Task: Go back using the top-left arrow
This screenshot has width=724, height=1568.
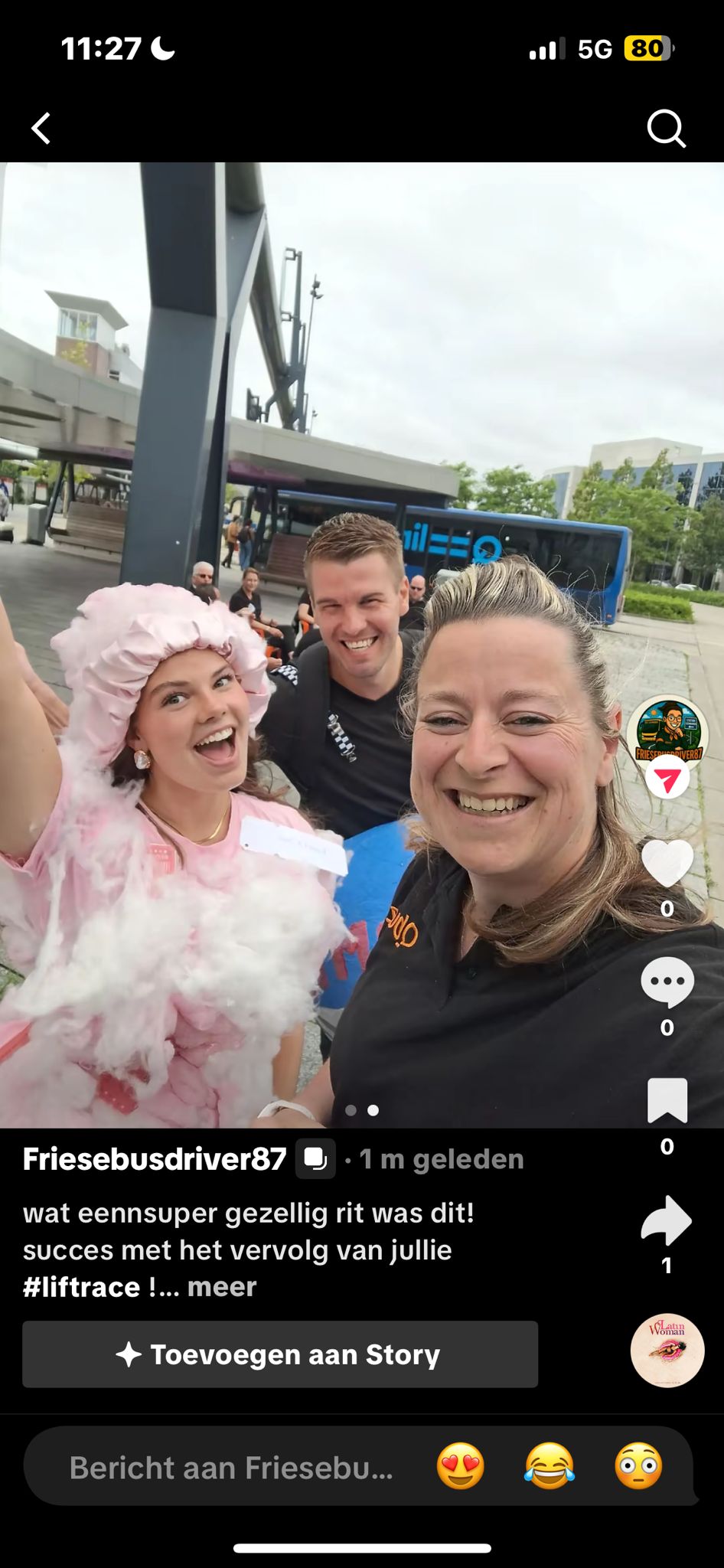Action: 41,129
